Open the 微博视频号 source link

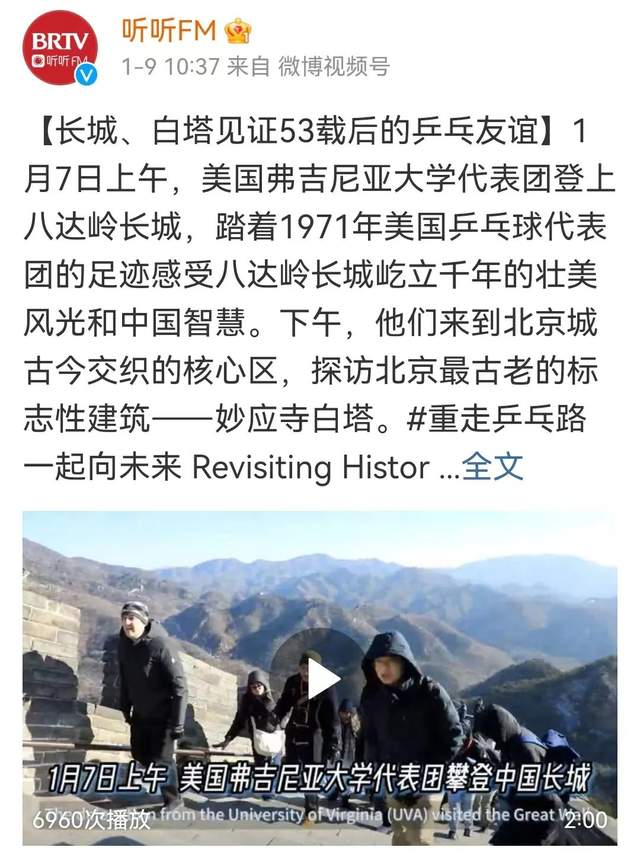click(333, 67)
